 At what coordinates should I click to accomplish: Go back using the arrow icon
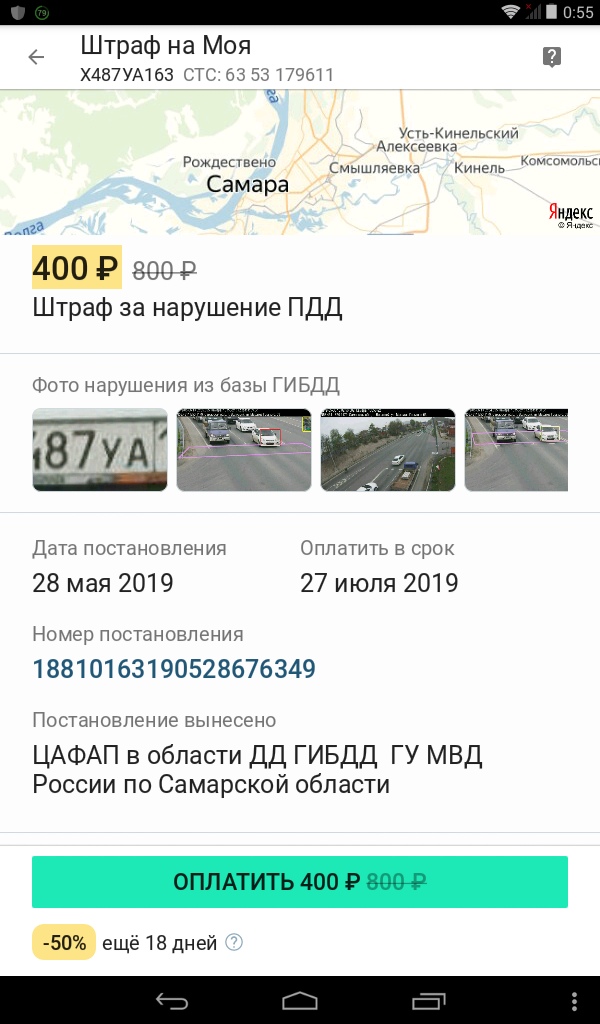pos(36,57)
